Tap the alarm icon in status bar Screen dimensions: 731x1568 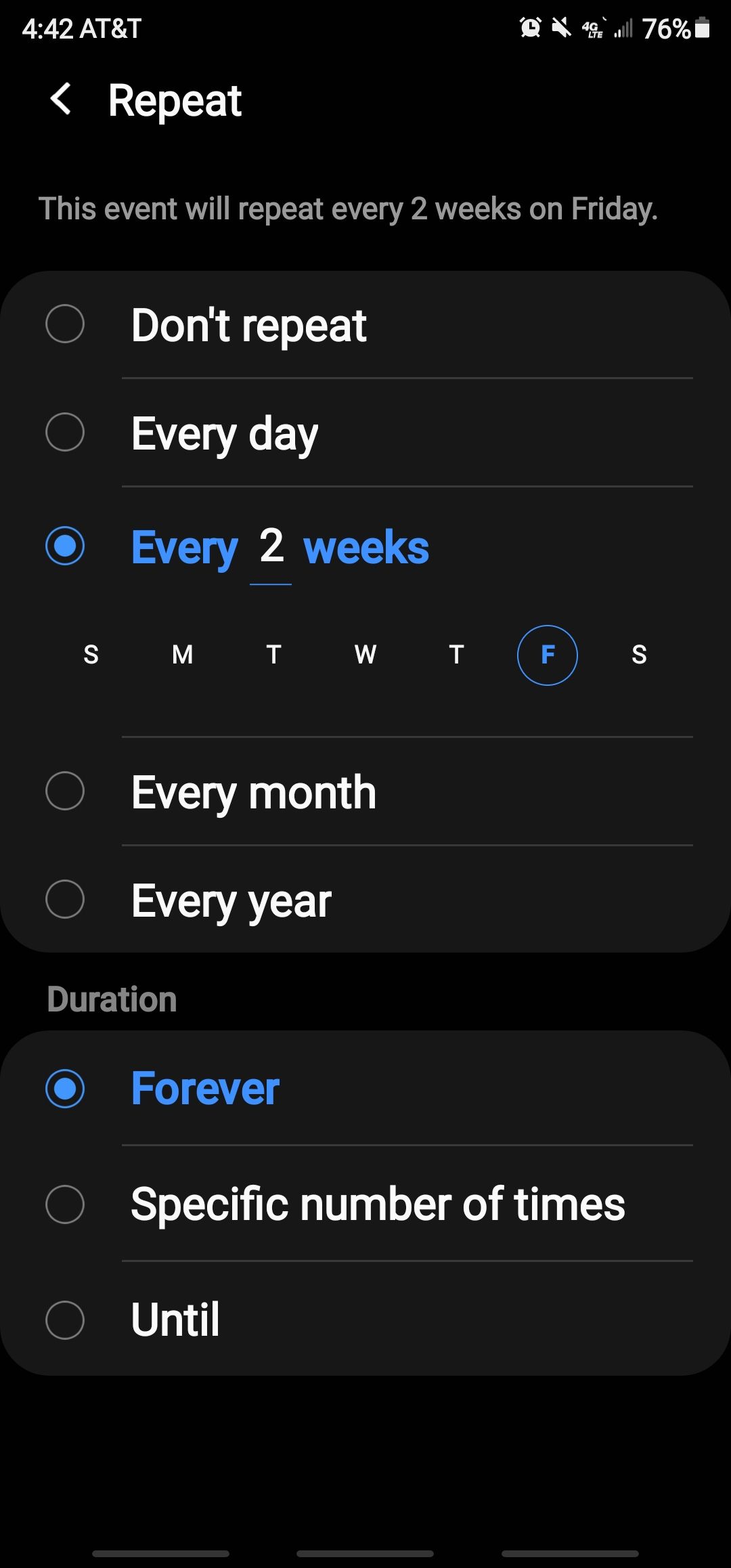(x=531, y=29)
